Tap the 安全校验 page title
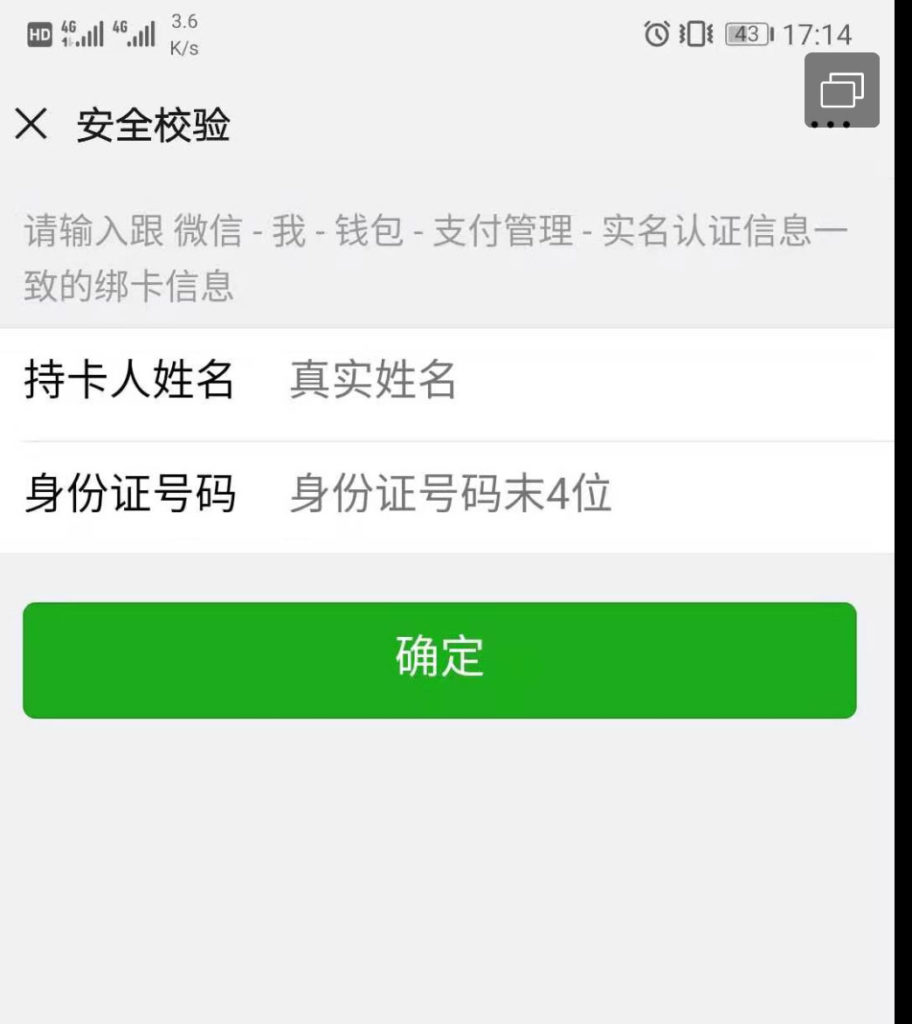The width and height of the screenshot is (912, 1024). tap(152, 126)
